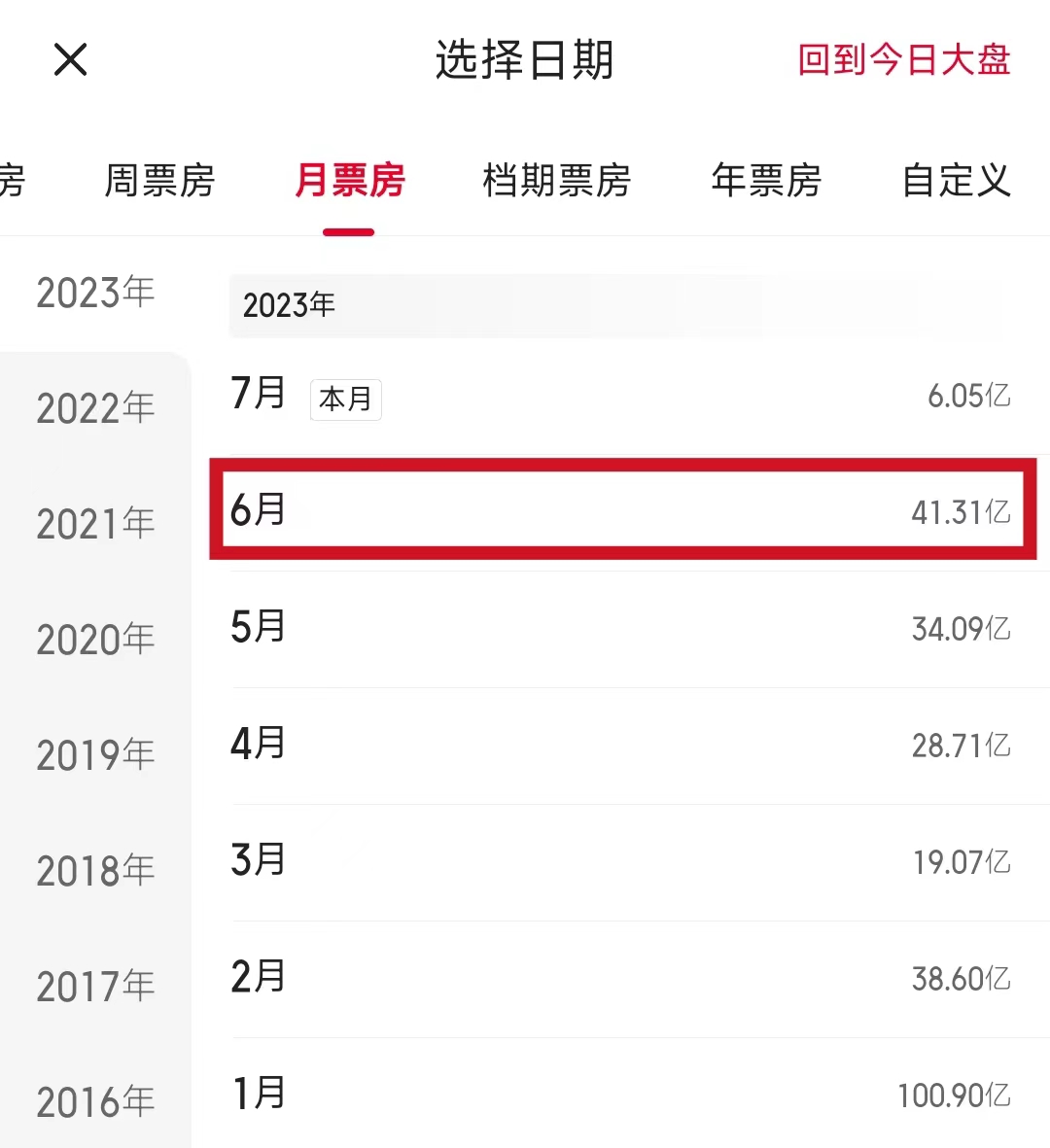Jump to 2020年 box office
Screen dimensions: 1050x1148
point(95,640)
